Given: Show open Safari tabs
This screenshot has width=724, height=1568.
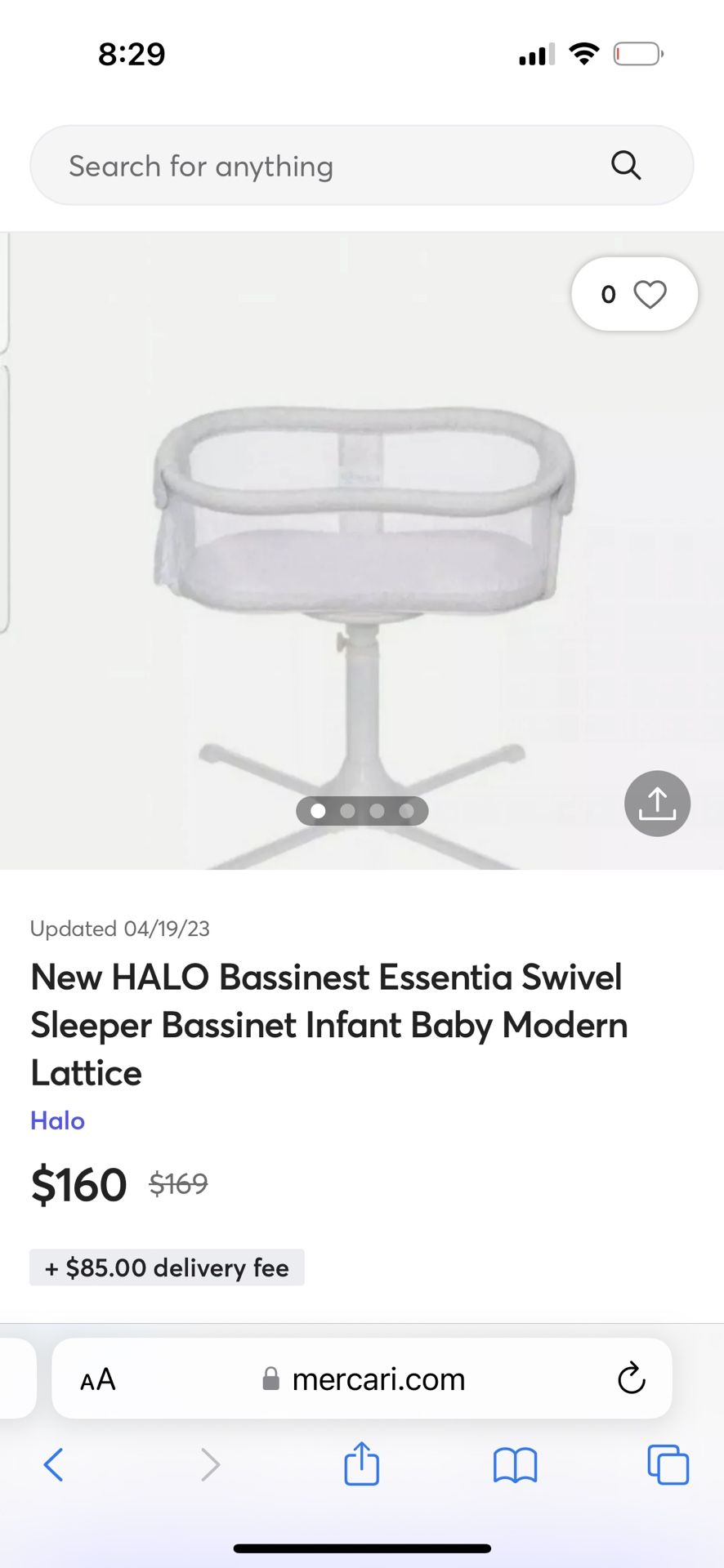Looking at the screenshot, I should click(668, 1464).
